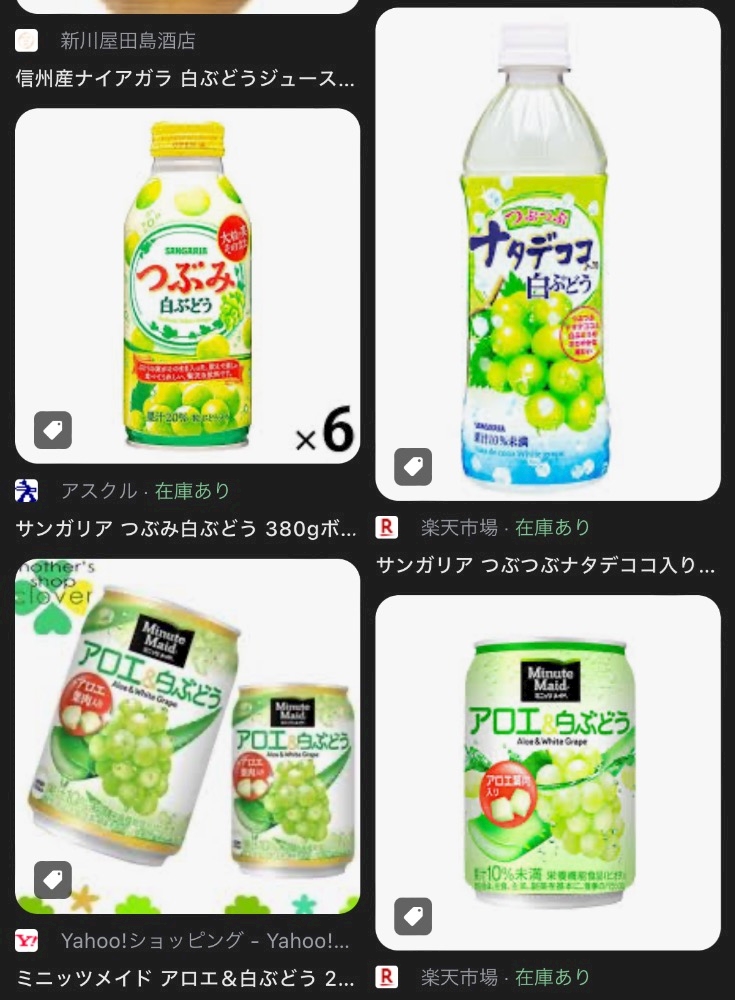Open the ナタデココ白ぶどう bottle image
This screenshot has width=735, height=1000.
tap(548, 254)
